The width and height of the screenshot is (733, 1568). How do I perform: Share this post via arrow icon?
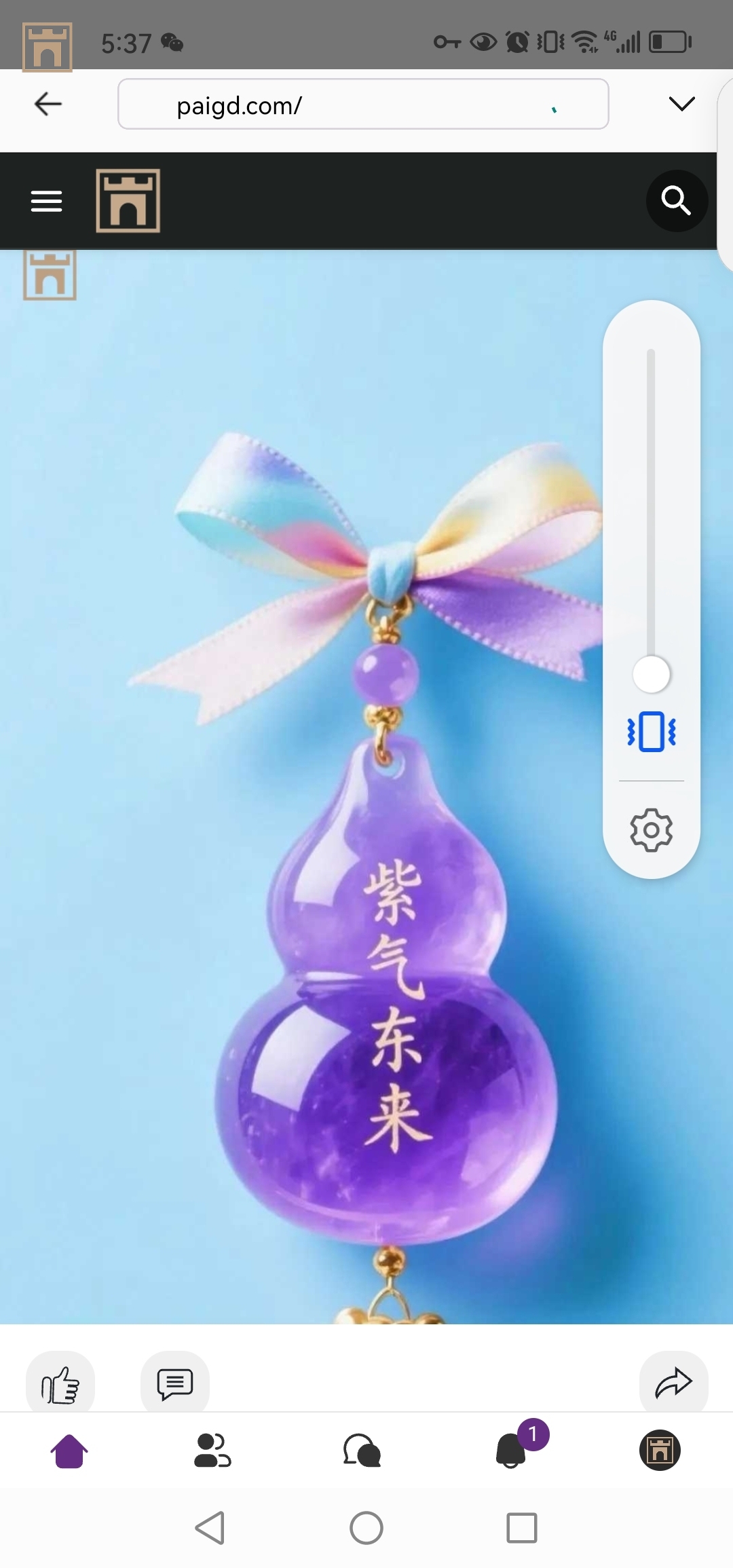click(673, 1384)
